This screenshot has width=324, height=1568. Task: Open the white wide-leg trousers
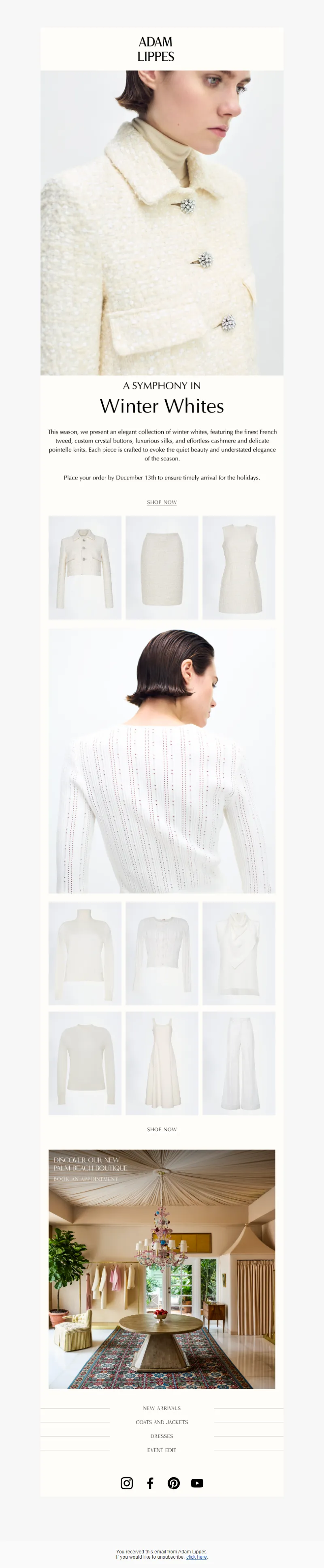[x=239, y=1063]
